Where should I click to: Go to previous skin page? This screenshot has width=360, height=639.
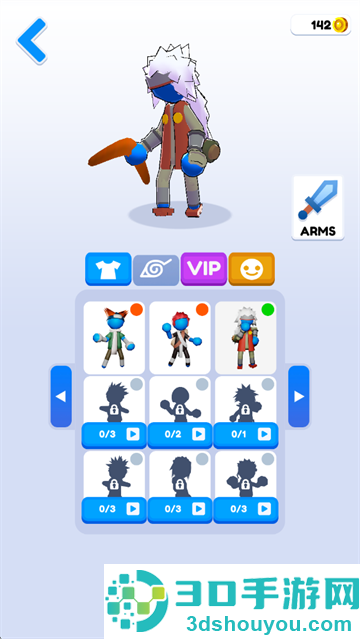pos(61,397)
